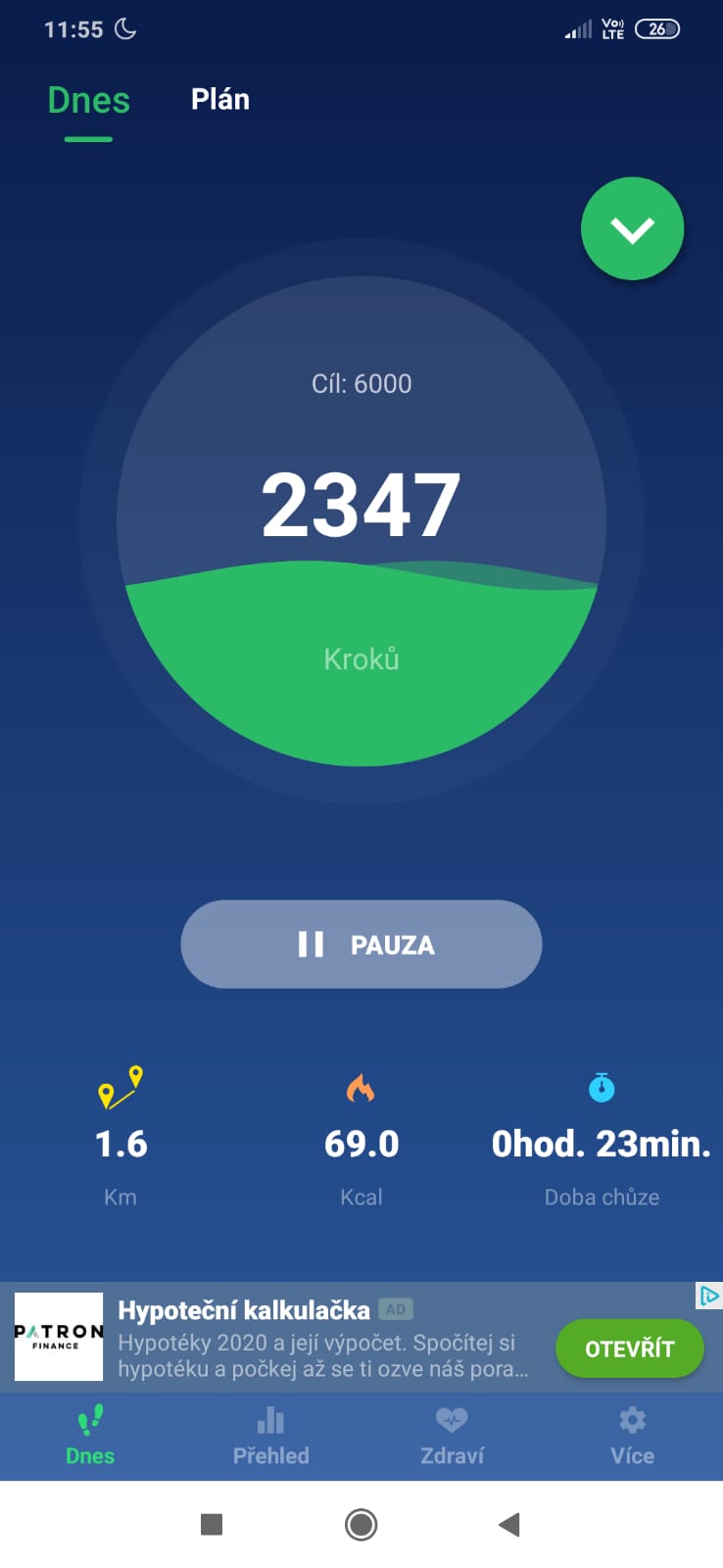Expand the green chevron-down button
This screenshot has width=723, height=1568.
[632, 229]
